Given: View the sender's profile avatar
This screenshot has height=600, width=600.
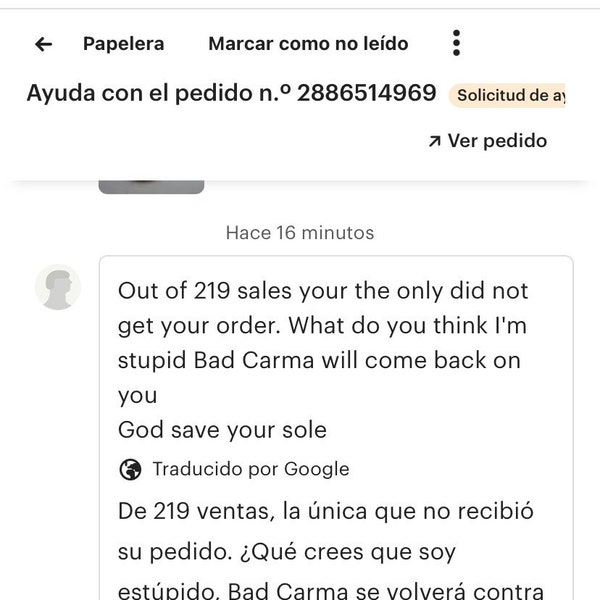Looking at the screenshot, I should (x=58, y=287).
